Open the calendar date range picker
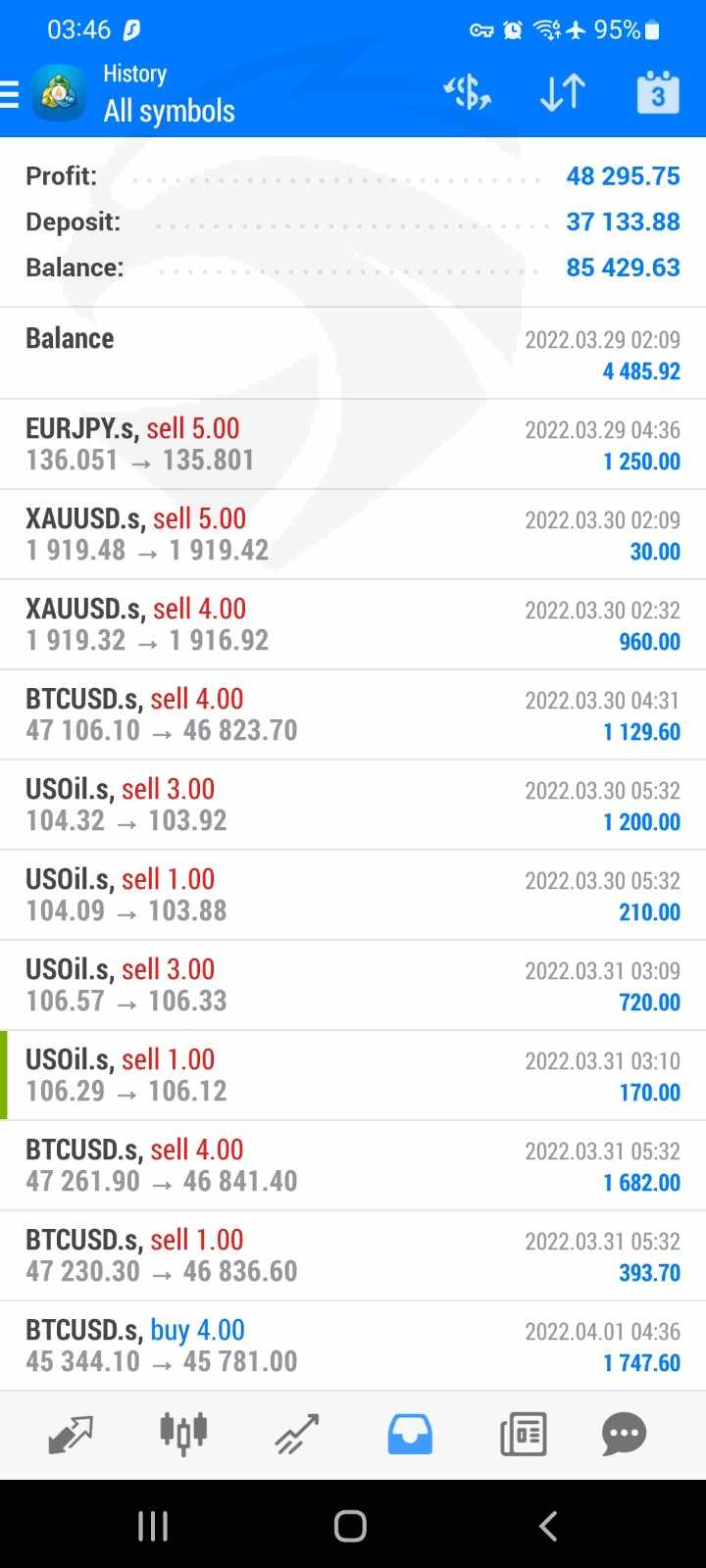The image size is (706, 1568). click(657, 93)
